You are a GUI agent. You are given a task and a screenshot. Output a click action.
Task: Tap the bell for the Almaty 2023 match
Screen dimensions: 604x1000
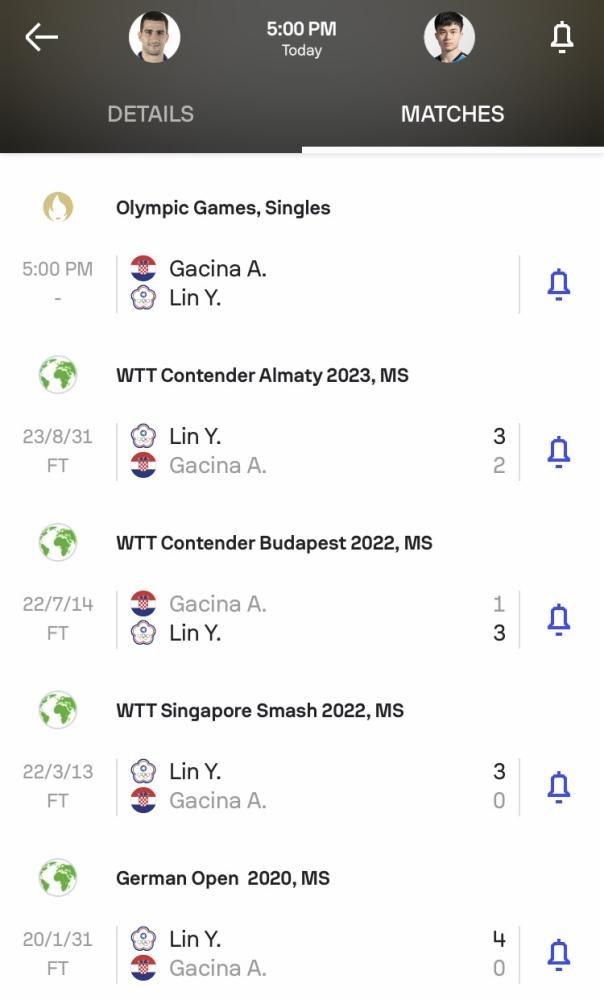coord(559,452)
